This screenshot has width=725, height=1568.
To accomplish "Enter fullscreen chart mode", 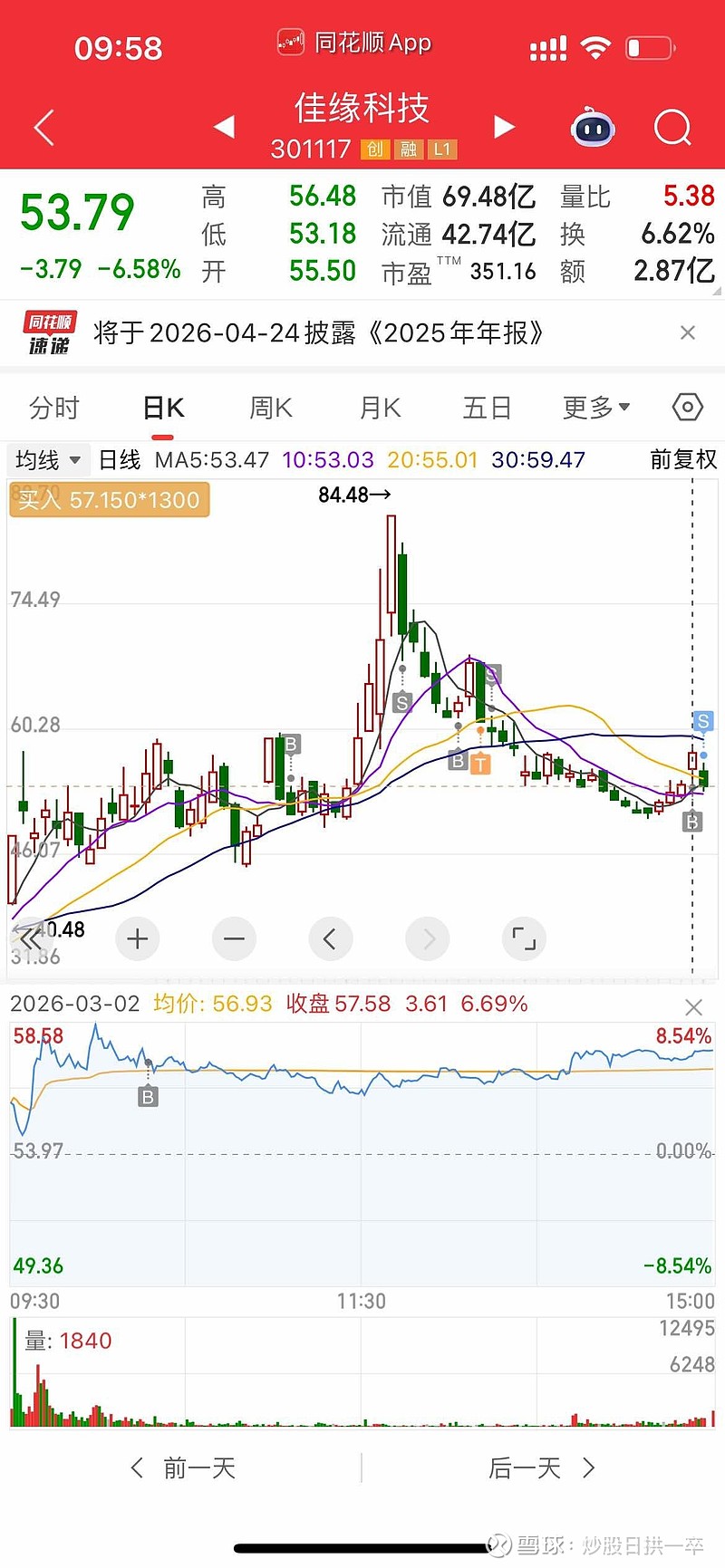I will (524, 939).
